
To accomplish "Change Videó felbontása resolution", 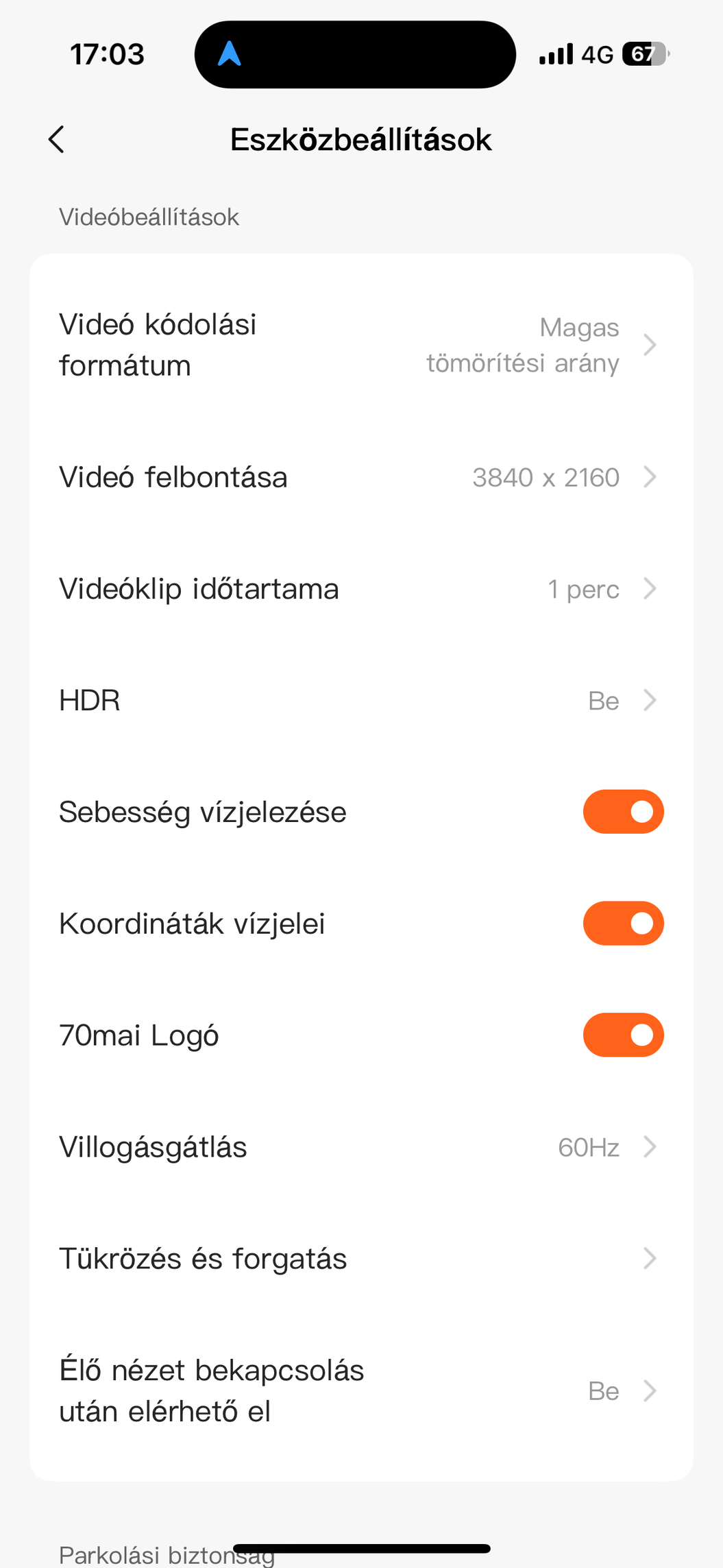I will 361,477.
